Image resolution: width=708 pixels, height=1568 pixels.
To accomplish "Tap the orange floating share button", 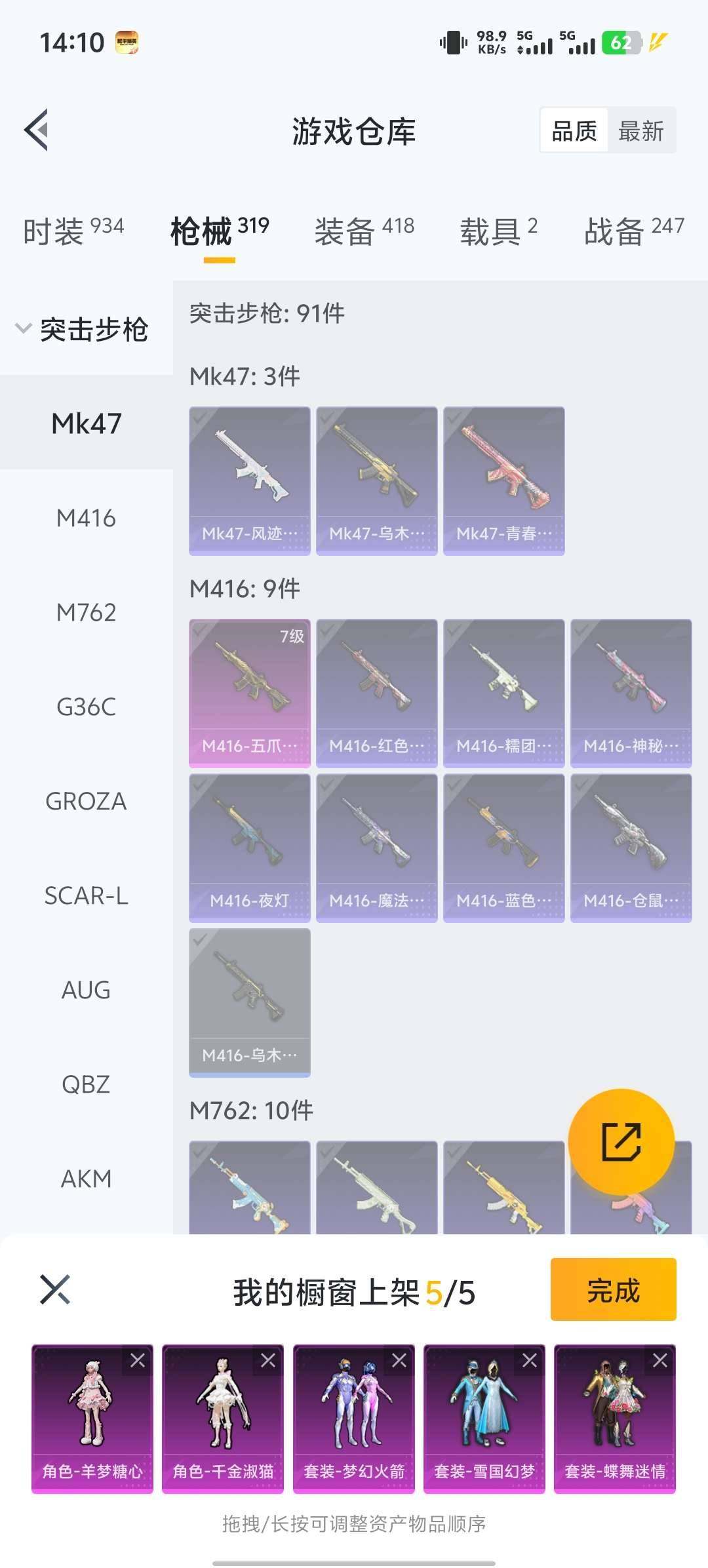I will pos(621,1142).
